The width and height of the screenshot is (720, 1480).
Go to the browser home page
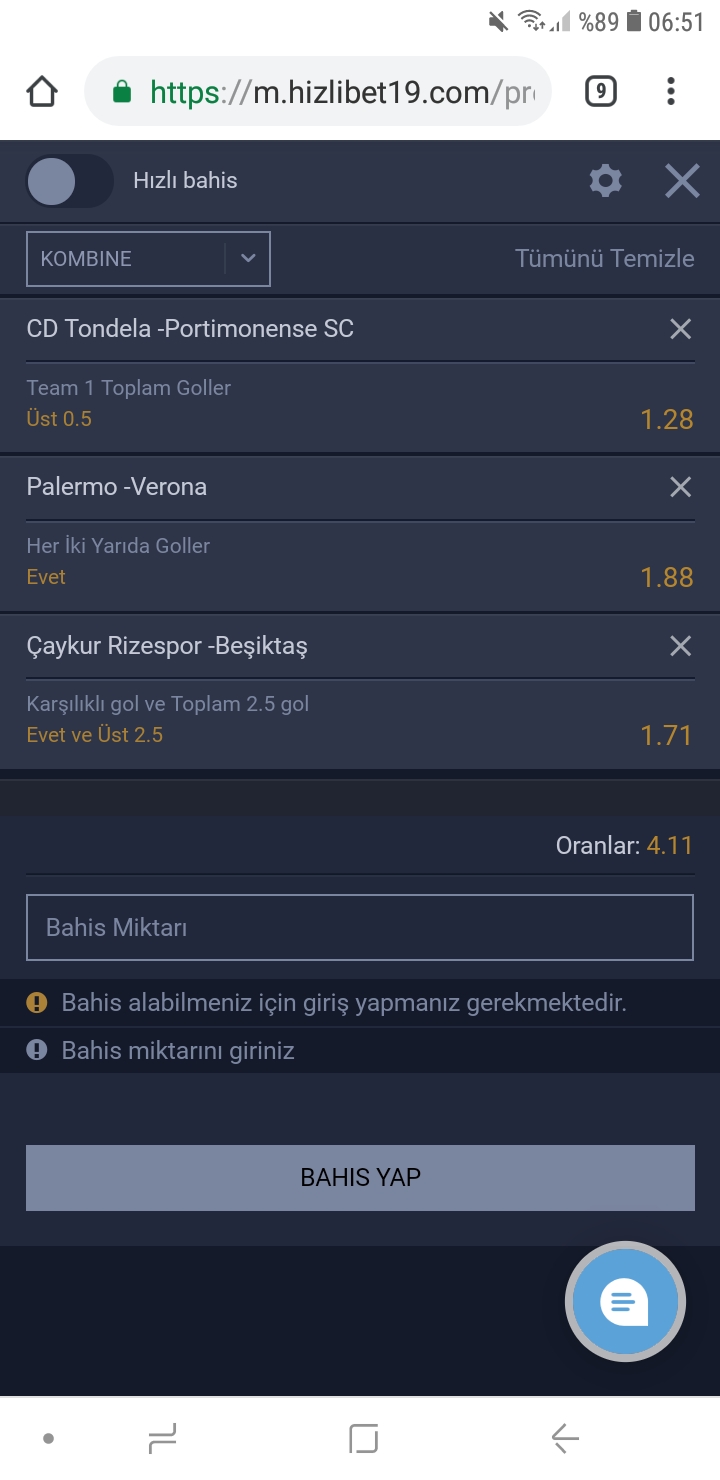(41, 92)
